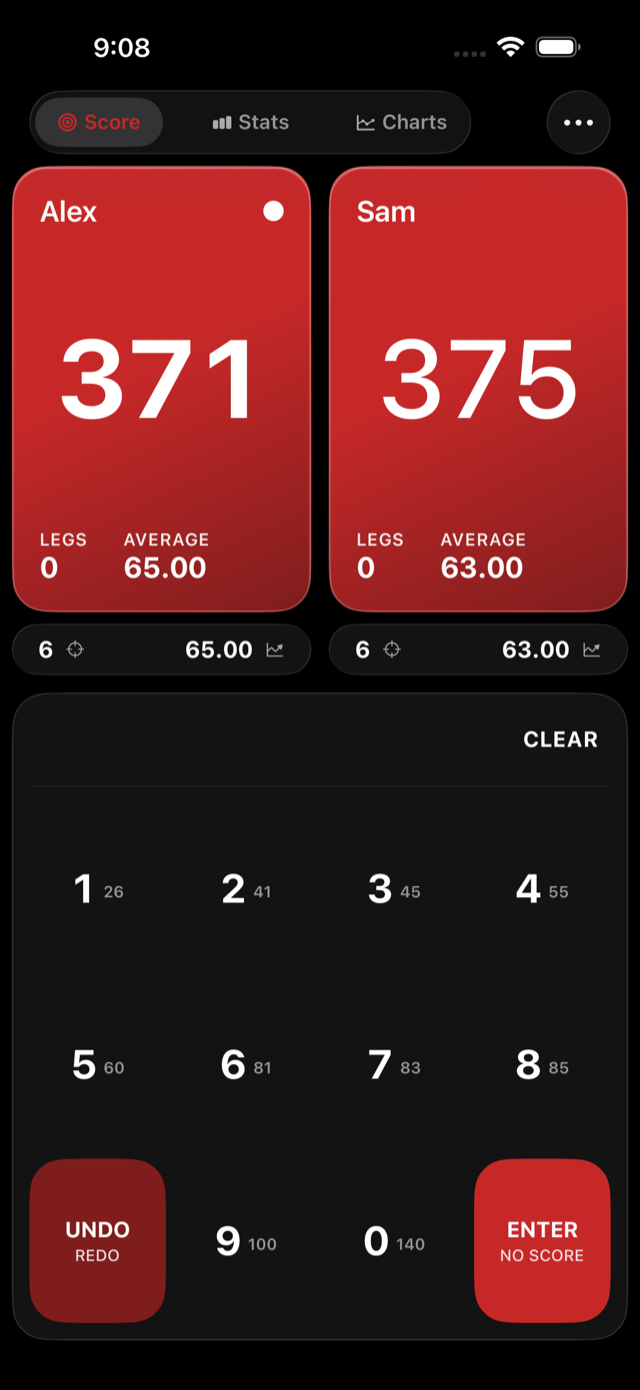This screenshot has height=1390, width=640.
Task: Tap the 1 key with 26 shortcut
Action: tap(98, 889)
